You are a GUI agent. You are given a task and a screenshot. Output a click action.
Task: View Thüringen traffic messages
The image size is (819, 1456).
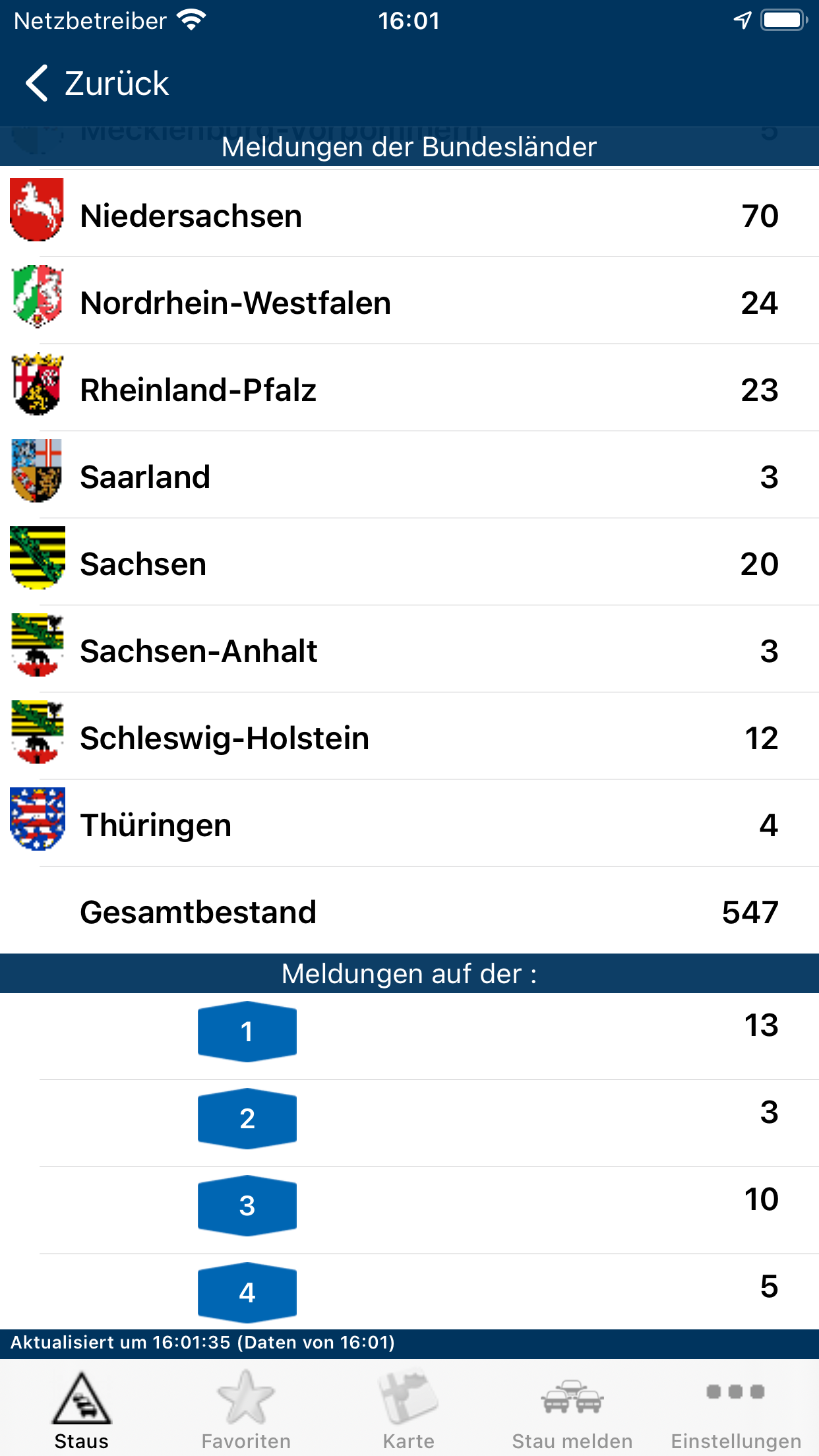click(x=409, y=825)
